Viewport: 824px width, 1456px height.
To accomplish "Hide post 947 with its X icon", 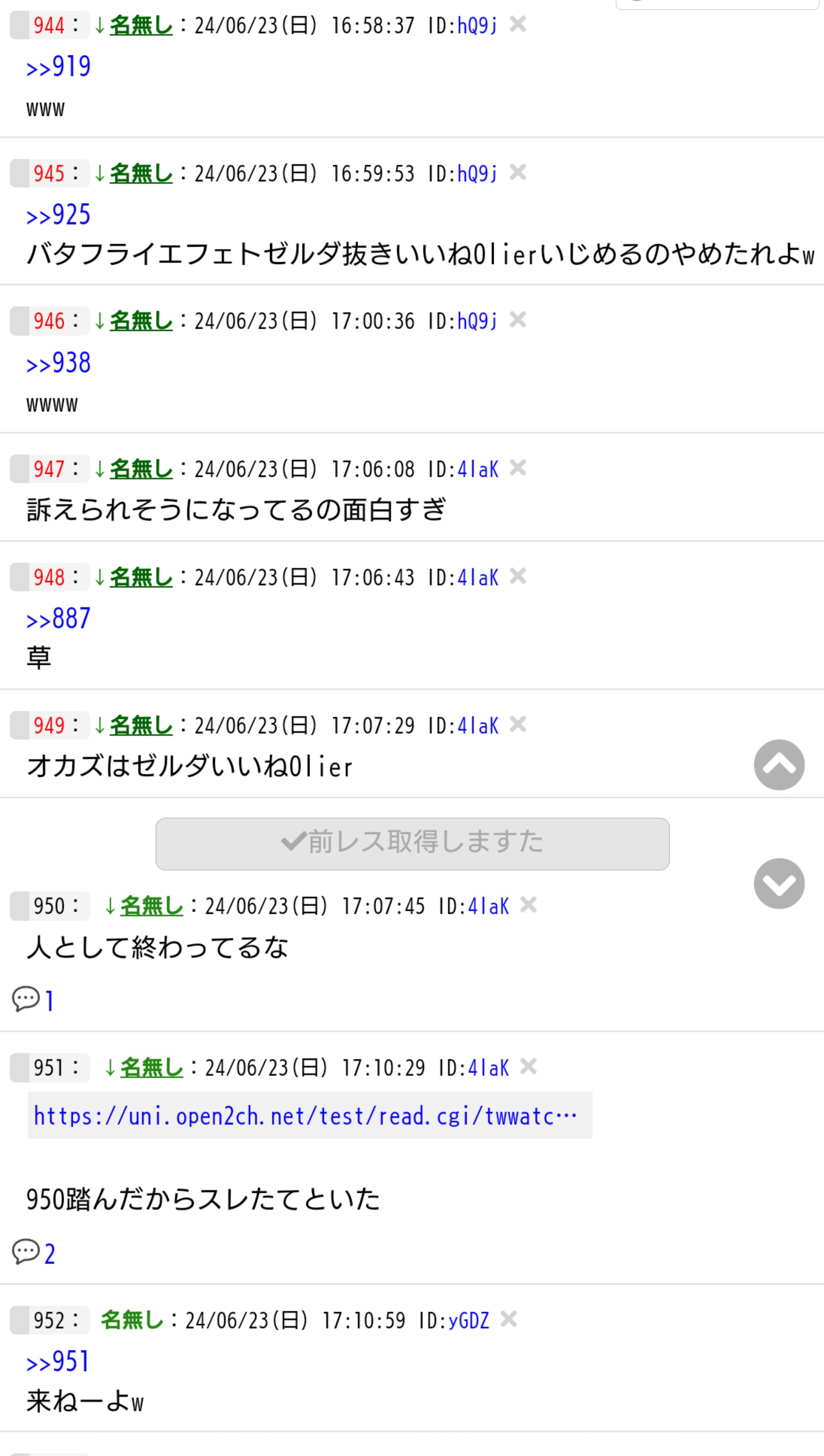I will (x=518, y=468).
